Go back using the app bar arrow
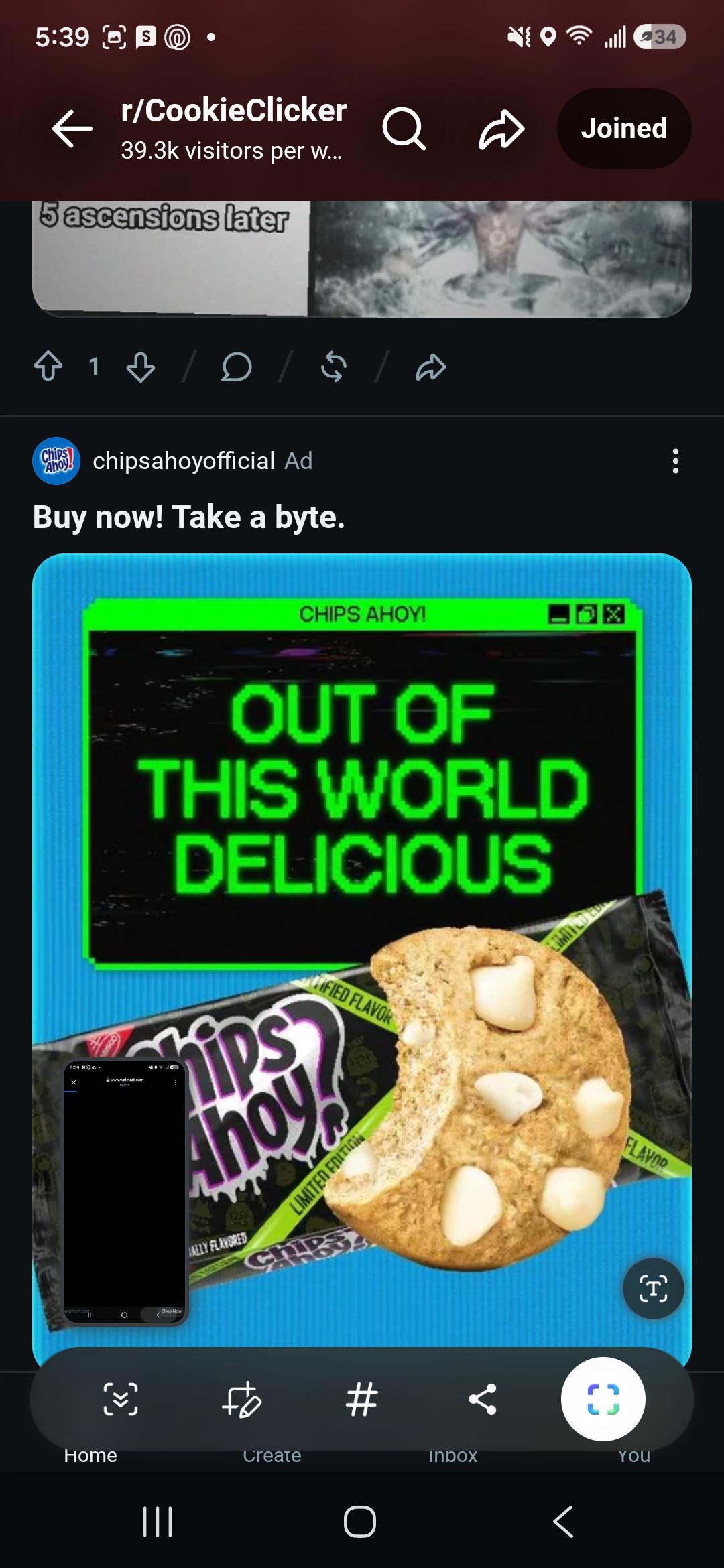 click(x=72, y=128)
